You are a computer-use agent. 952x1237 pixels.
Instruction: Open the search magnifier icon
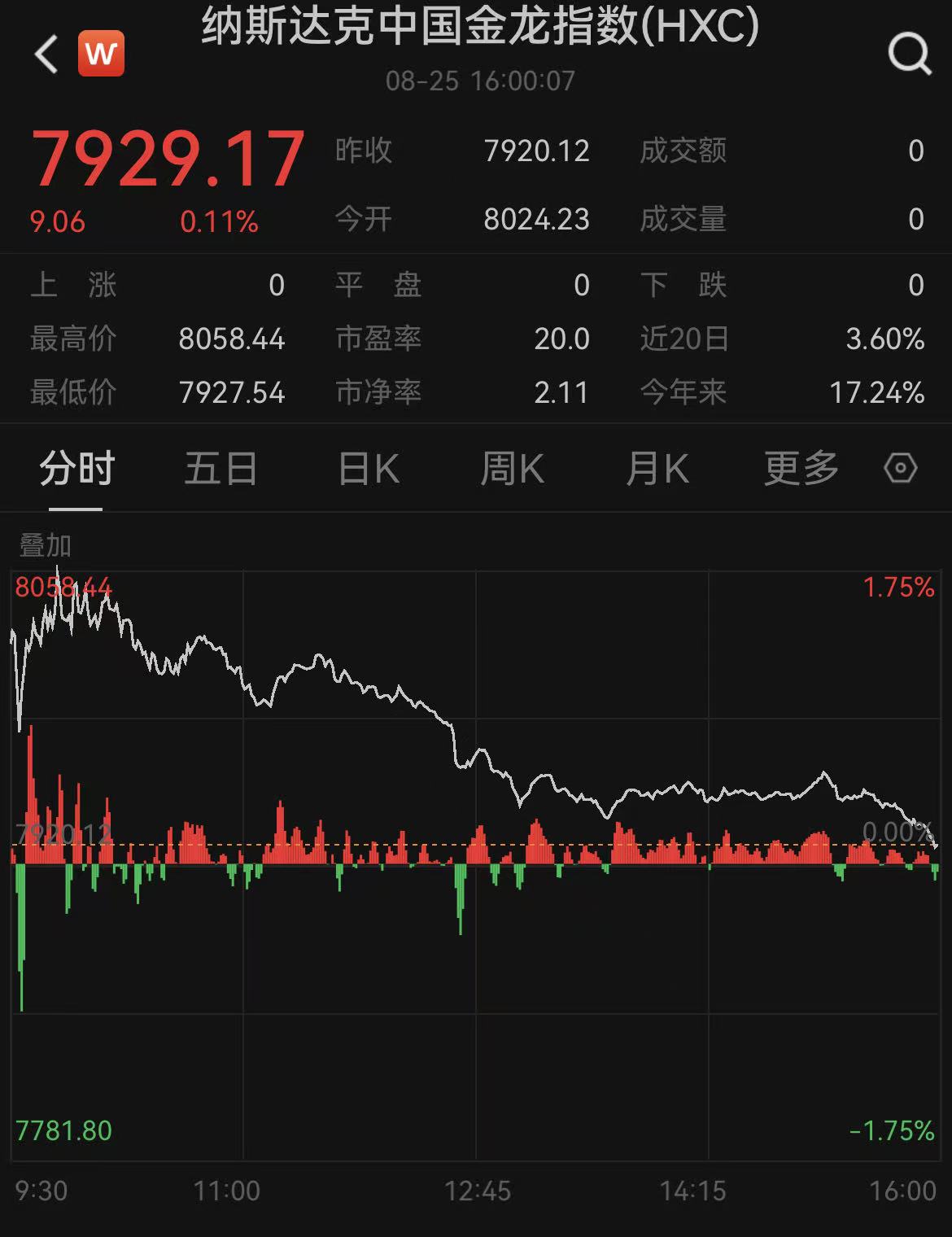point(909,55)
